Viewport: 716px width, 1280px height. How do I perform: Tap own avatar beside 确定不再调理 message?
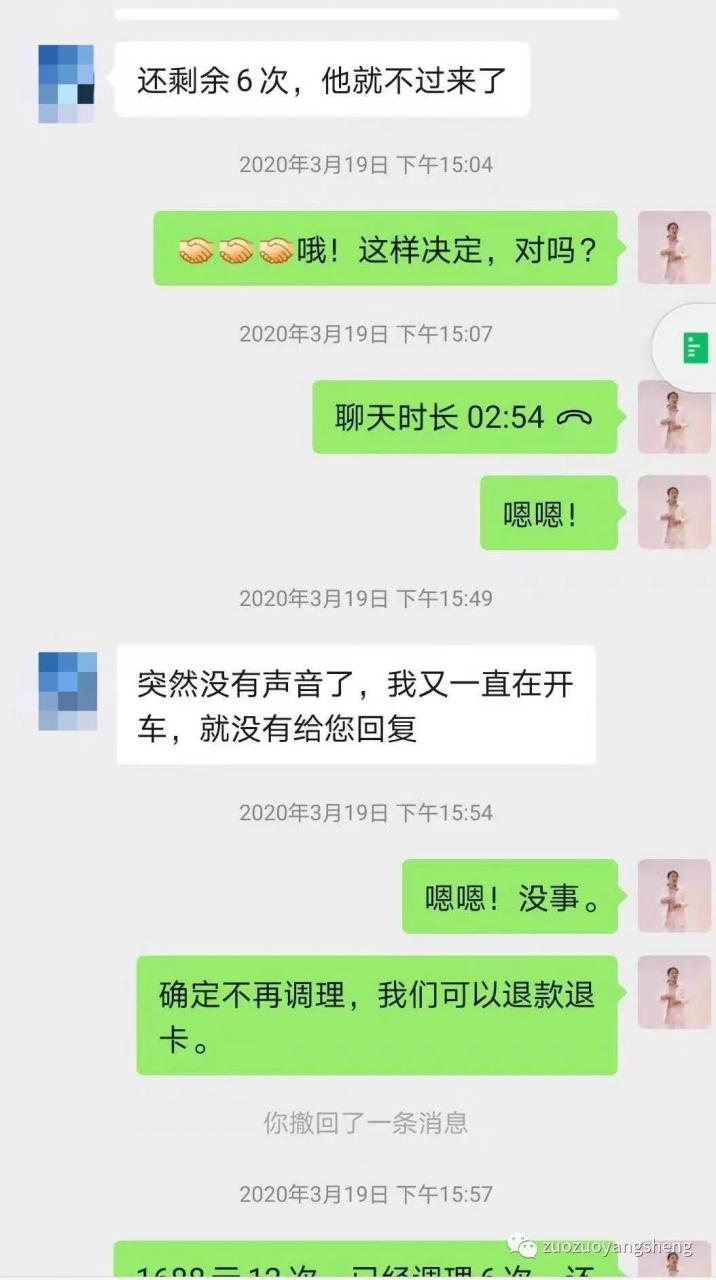(x=674, y=992)
